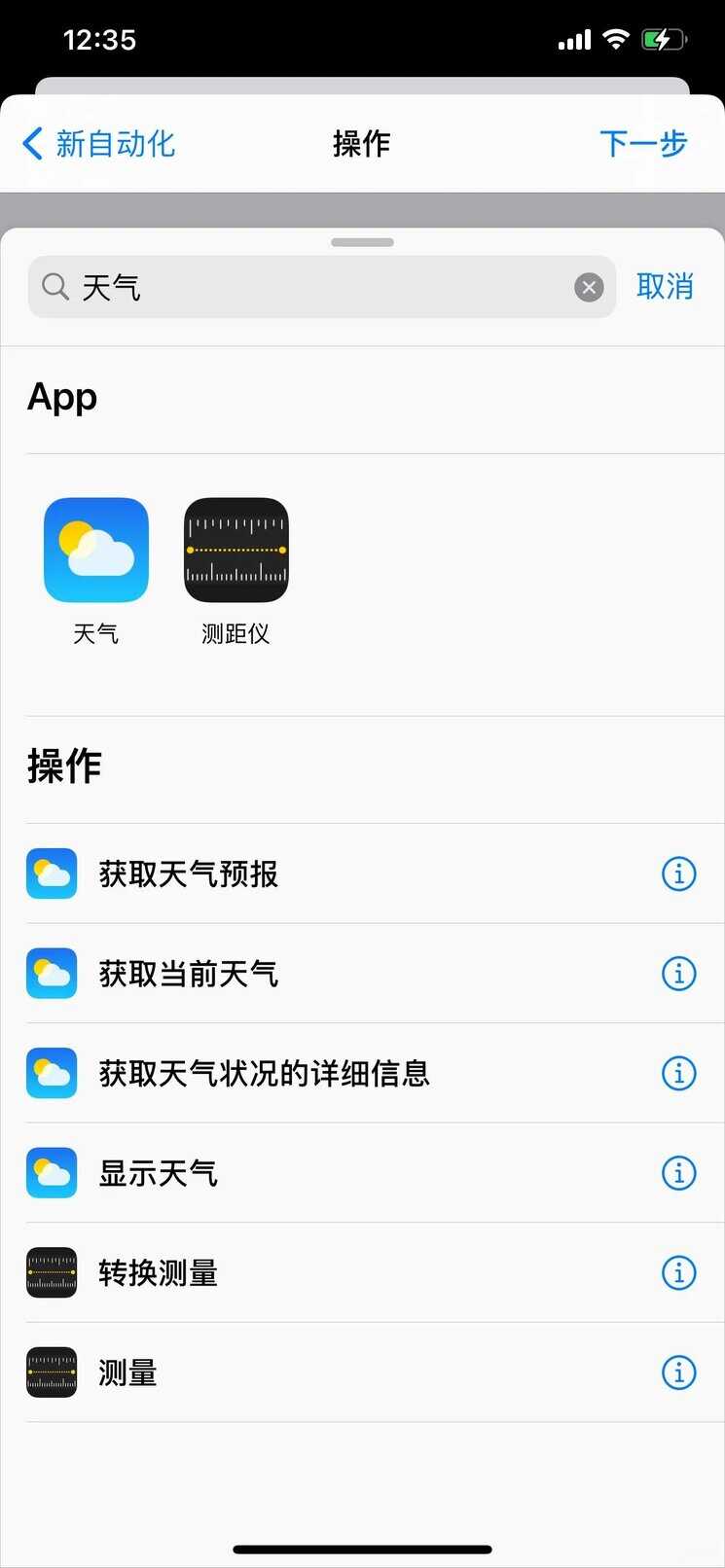View info for 获取天气预报
Image resolution: width=725 pixels, height=1568 pixels.
pyautogui.click(x=678, y=873)
